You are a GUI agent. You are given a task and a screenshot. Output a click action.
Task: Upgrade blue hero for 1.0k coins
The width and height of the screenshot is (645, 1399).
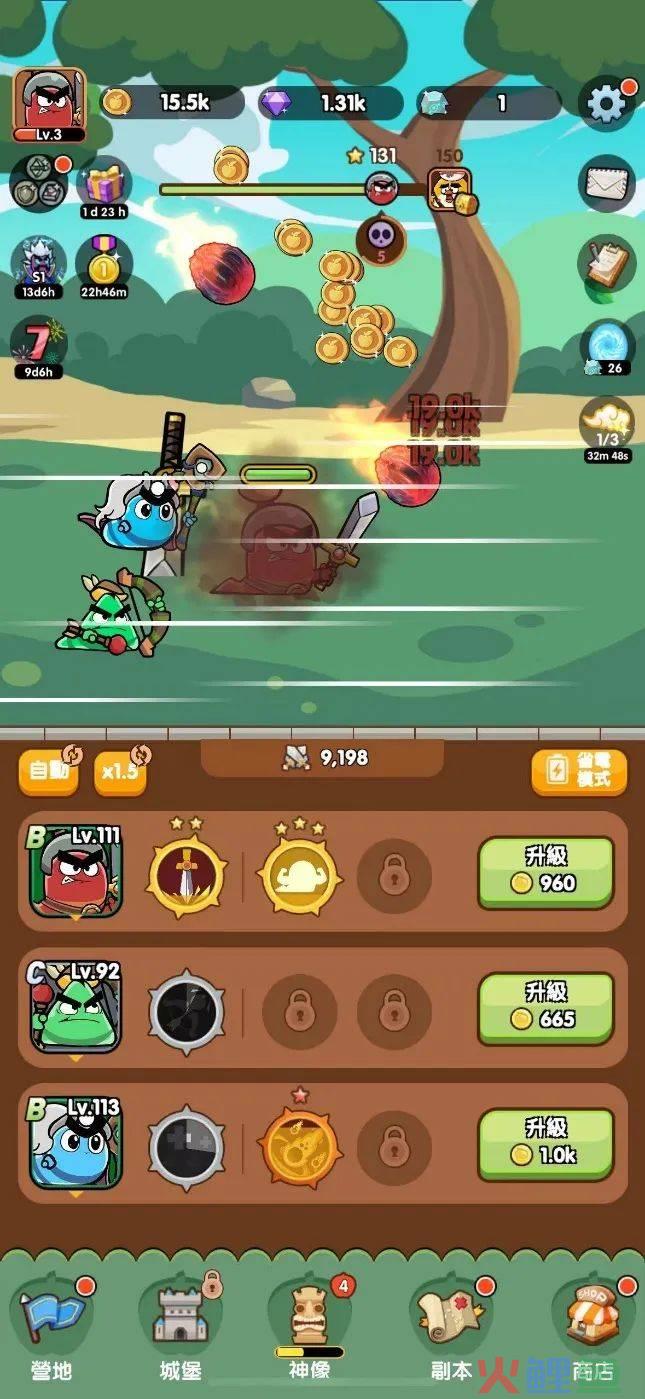(545, 1144)
